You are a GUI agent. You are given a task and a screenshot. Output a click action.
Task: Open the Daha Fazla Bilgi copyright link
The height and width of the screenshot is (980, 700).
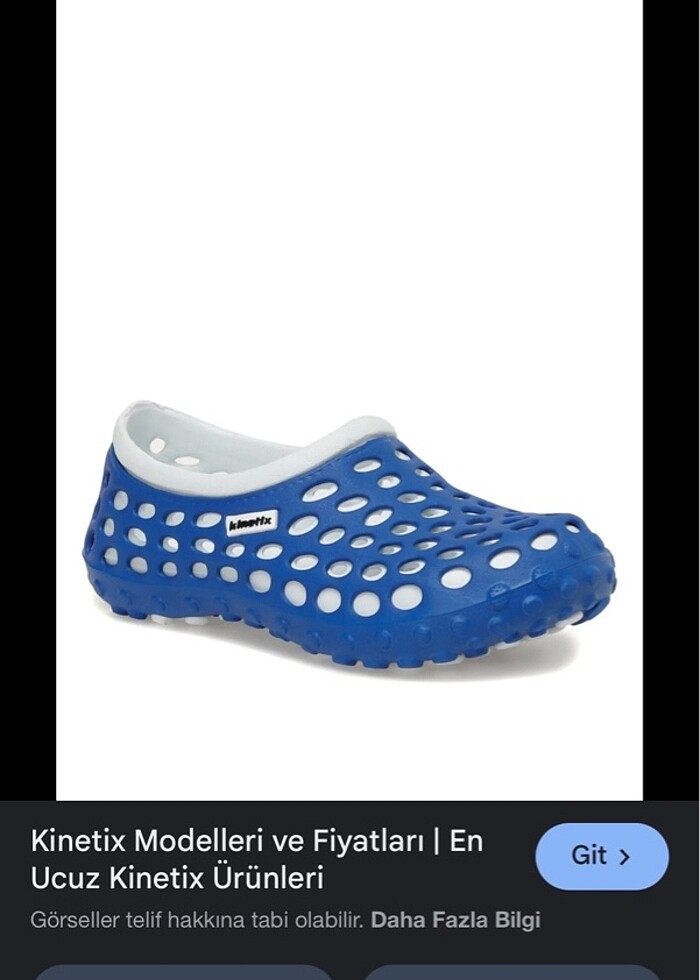pyautogui.click(x=455, y=920)
